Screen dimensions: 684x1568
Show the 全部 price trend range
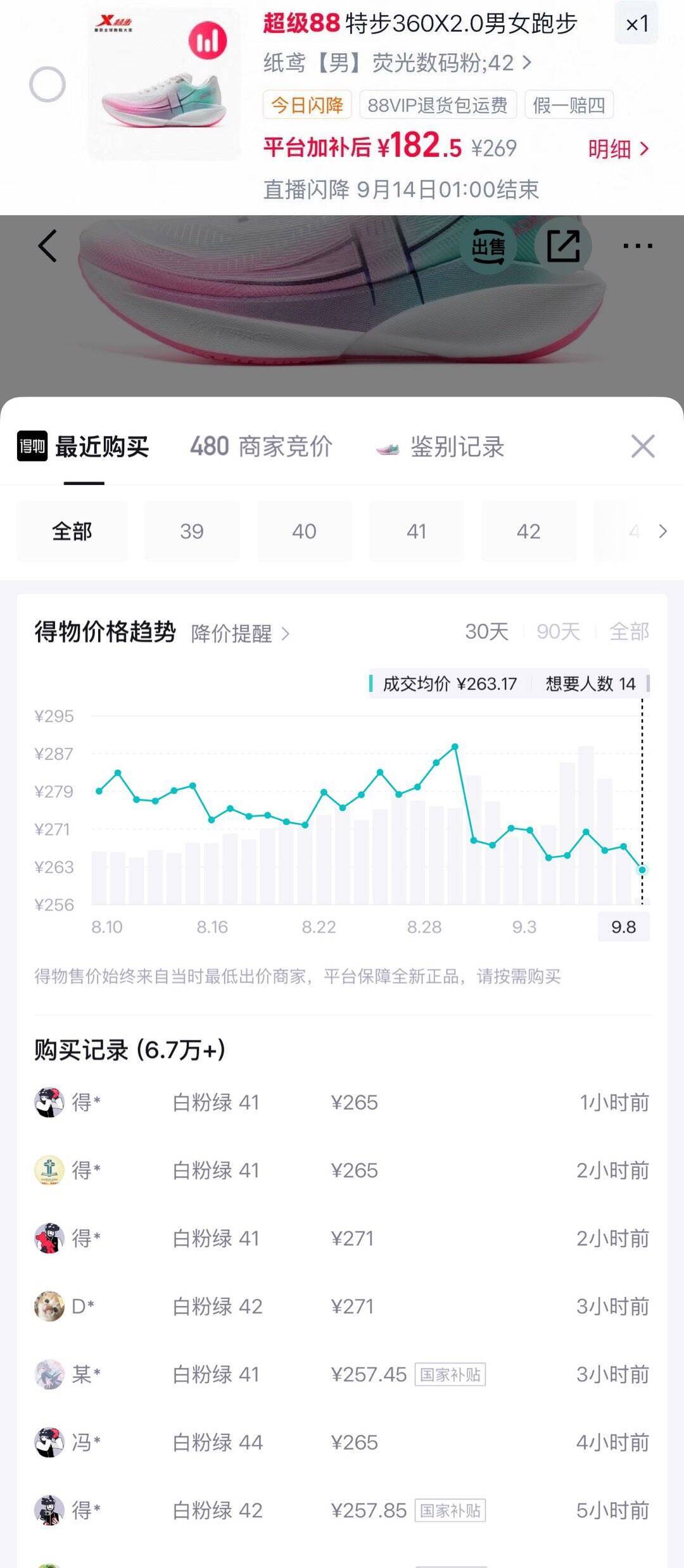click(629, 631)
